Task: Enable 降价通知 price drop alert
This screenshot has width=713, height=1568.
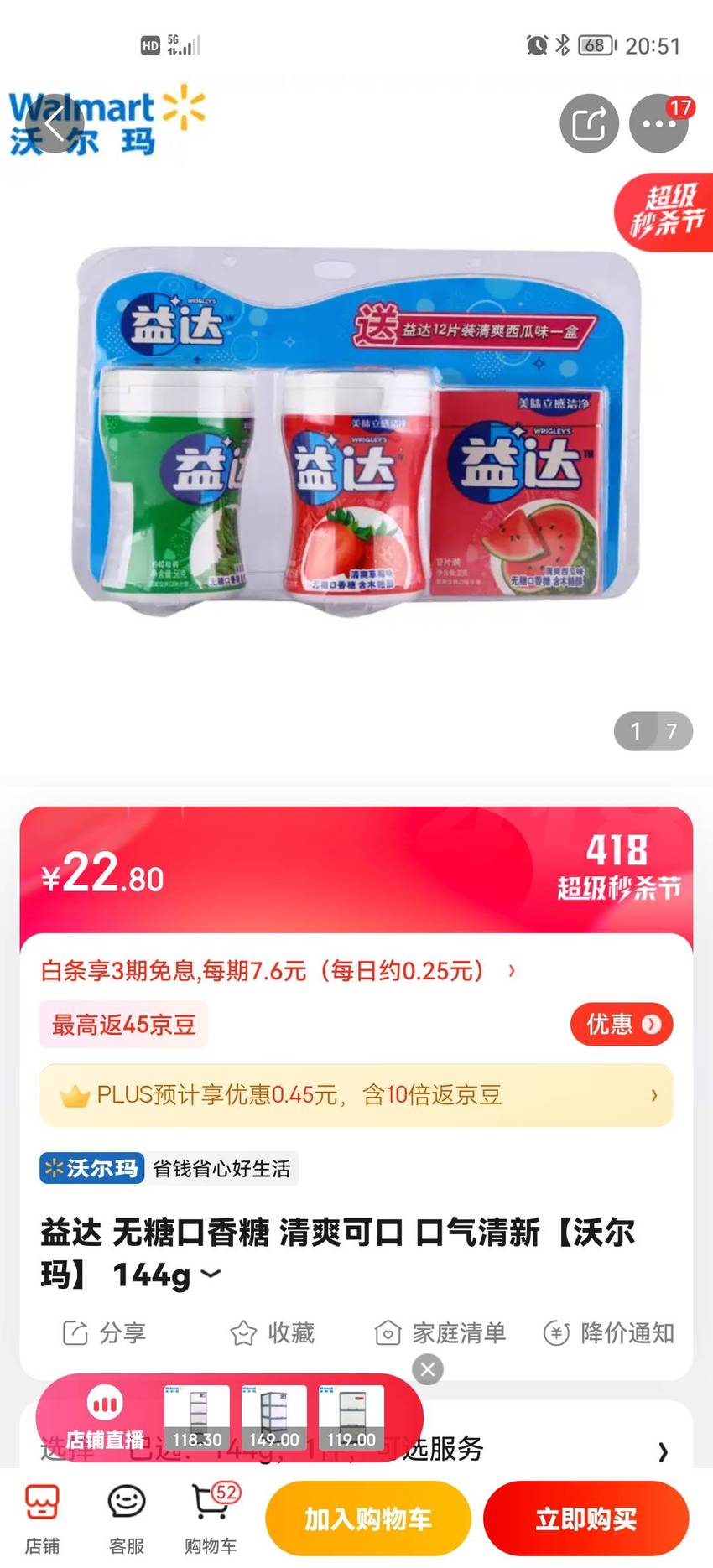Action: [x=609, y=1332]
